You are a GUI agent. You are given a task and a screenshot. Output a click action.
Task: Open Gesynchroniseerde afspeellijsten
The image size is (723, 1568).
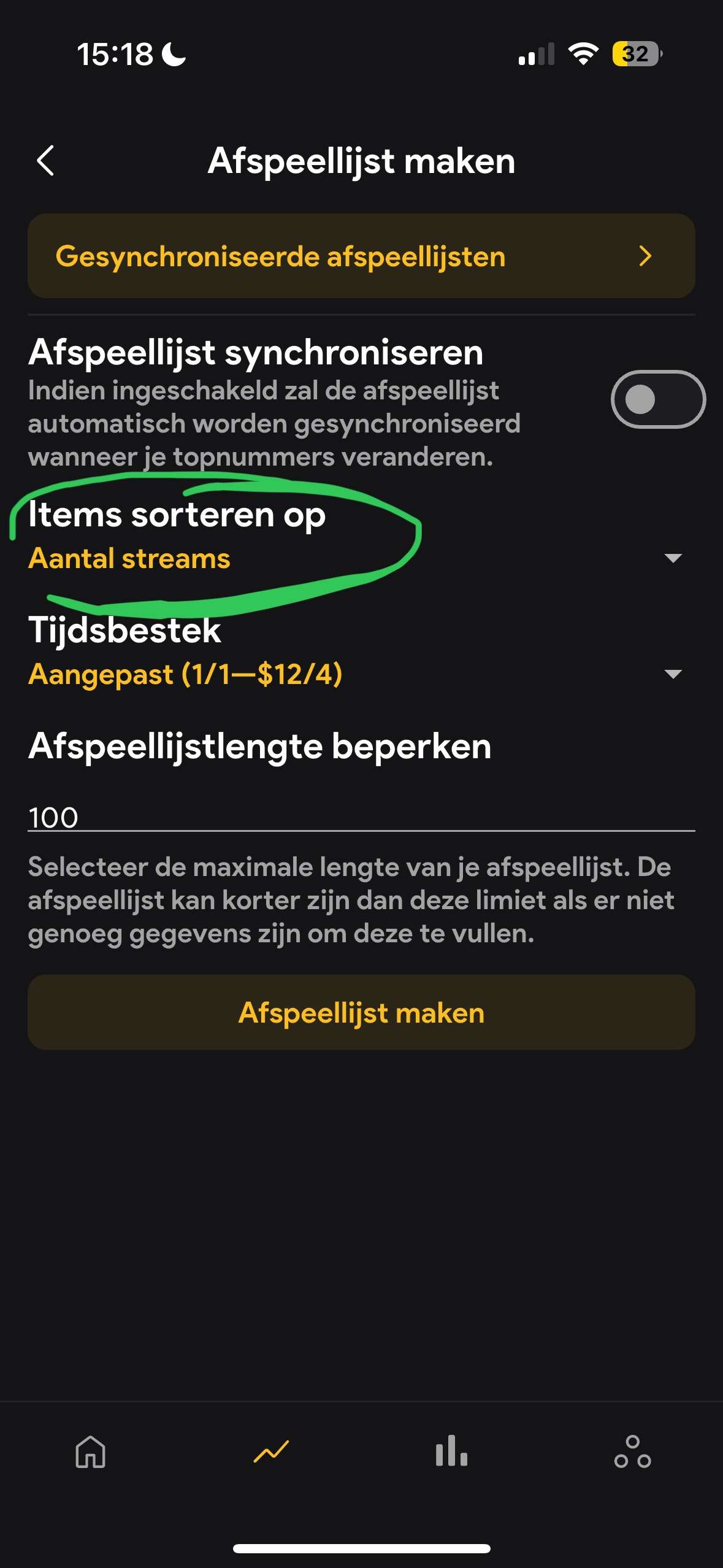pyautogui.click(x=361, y=256)
